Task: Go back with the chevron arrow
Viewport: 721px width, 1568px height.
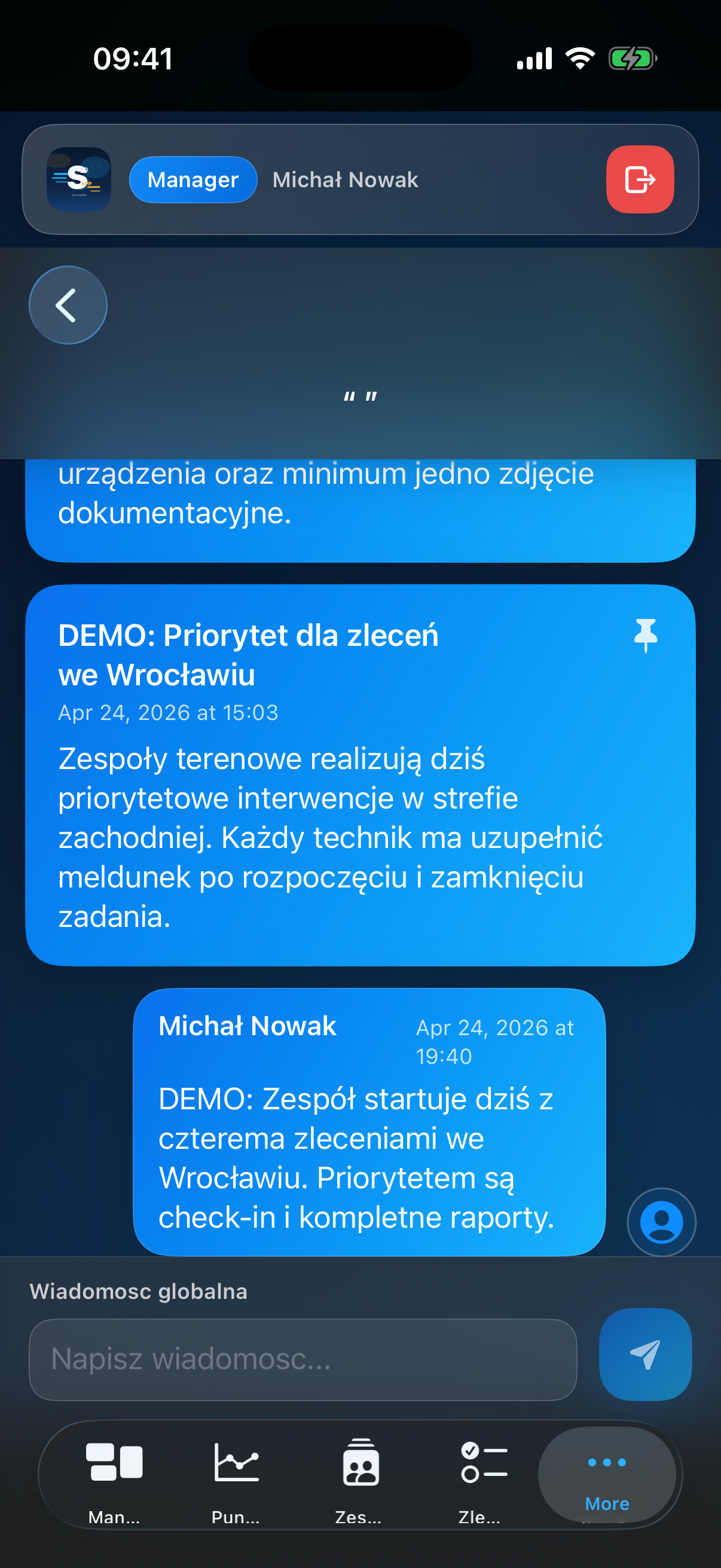Action: (68, 305)
